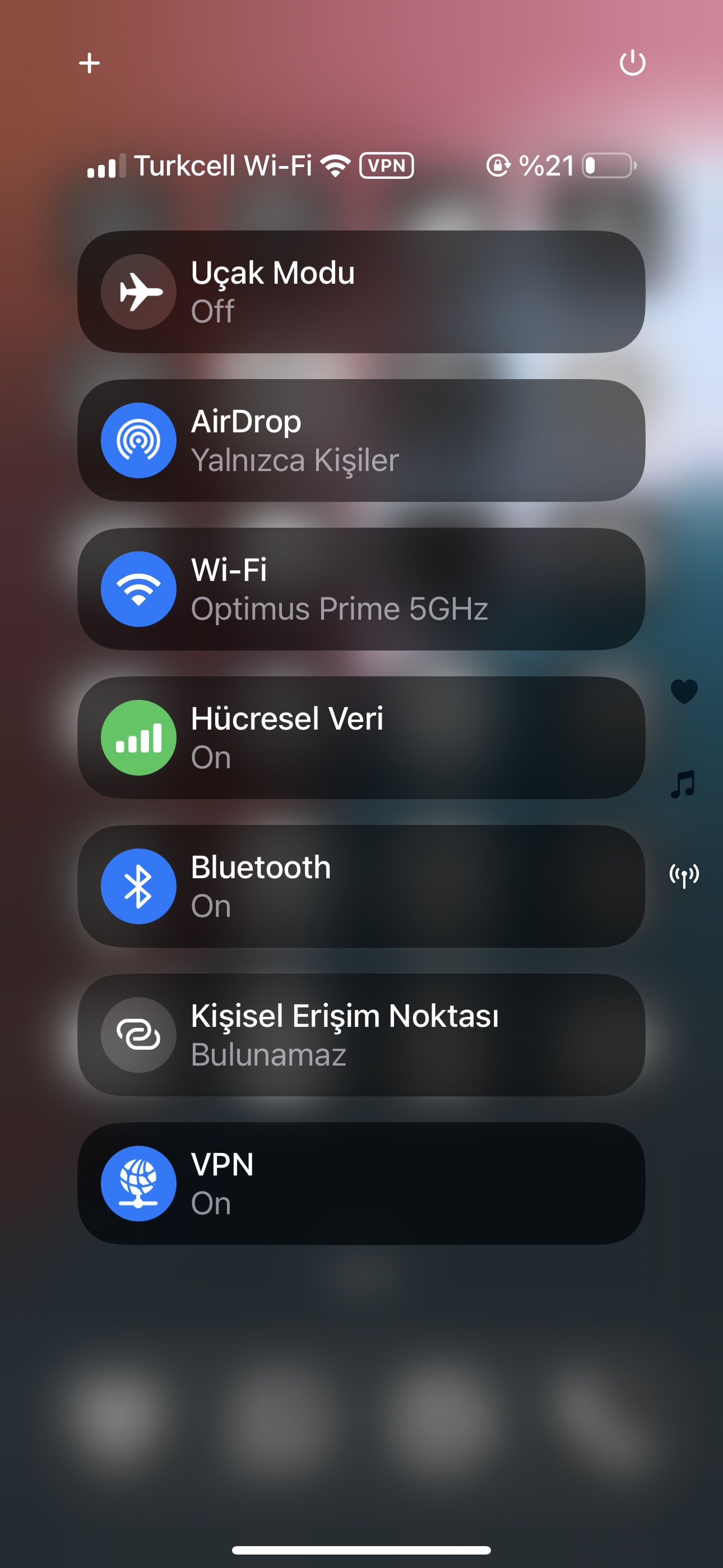Tap the plus icon to add controls

(90, 63)
